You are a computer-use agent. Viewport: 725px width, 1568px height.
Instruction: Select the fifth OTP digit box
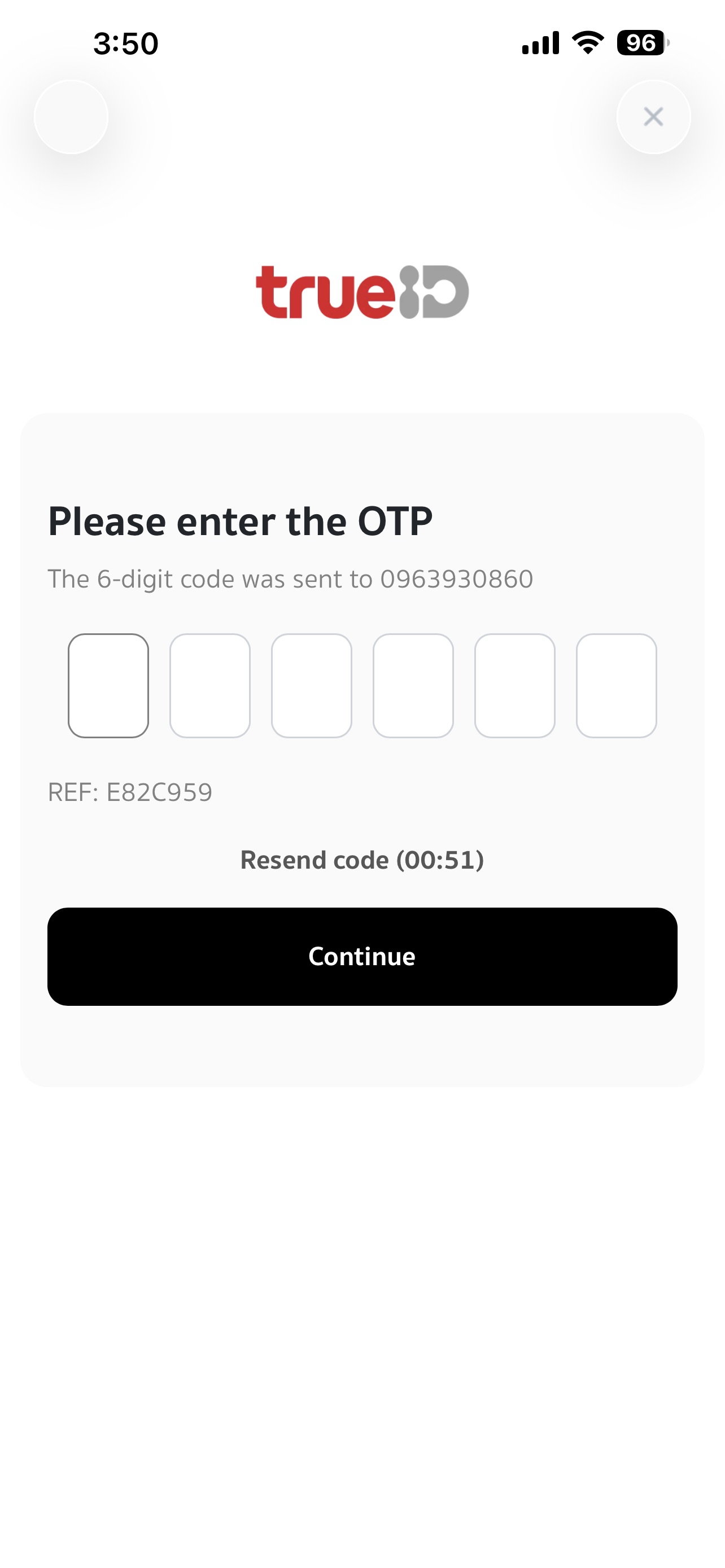point(515,685)
